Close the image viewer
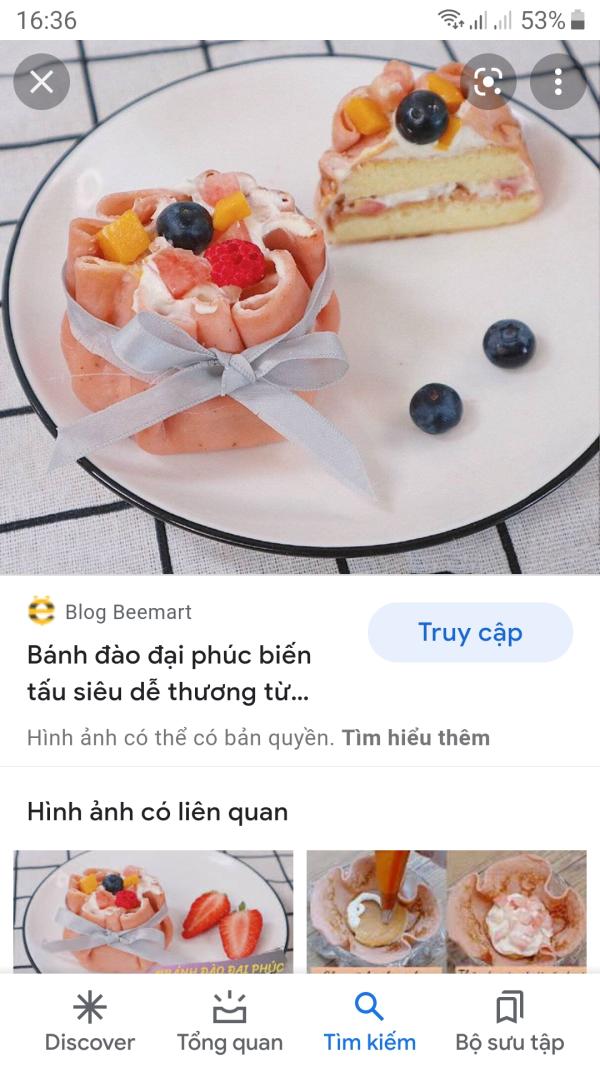600x1067 pixels. tap(41, 82)
